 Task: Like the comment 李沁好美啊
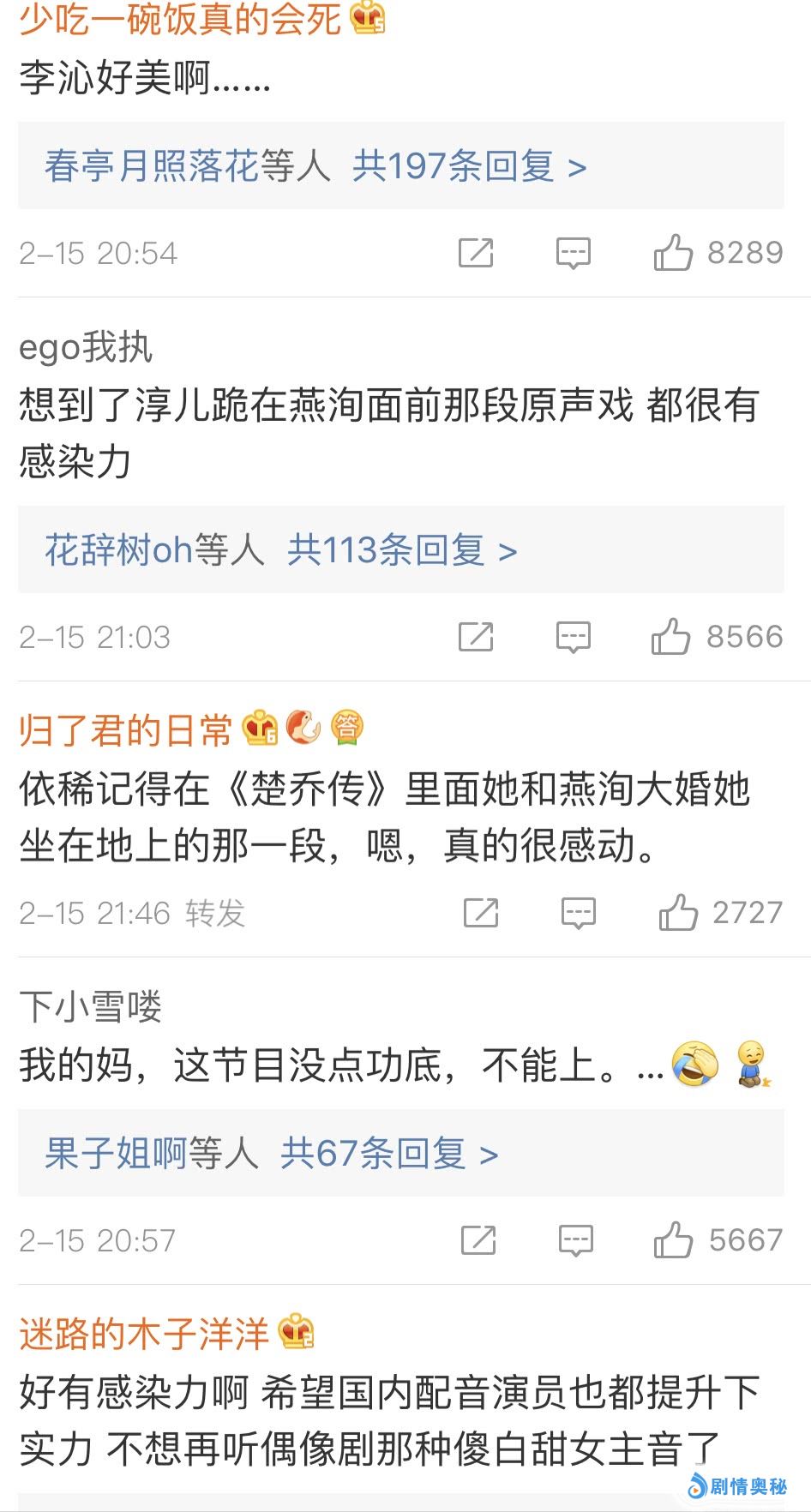(673, 253)
